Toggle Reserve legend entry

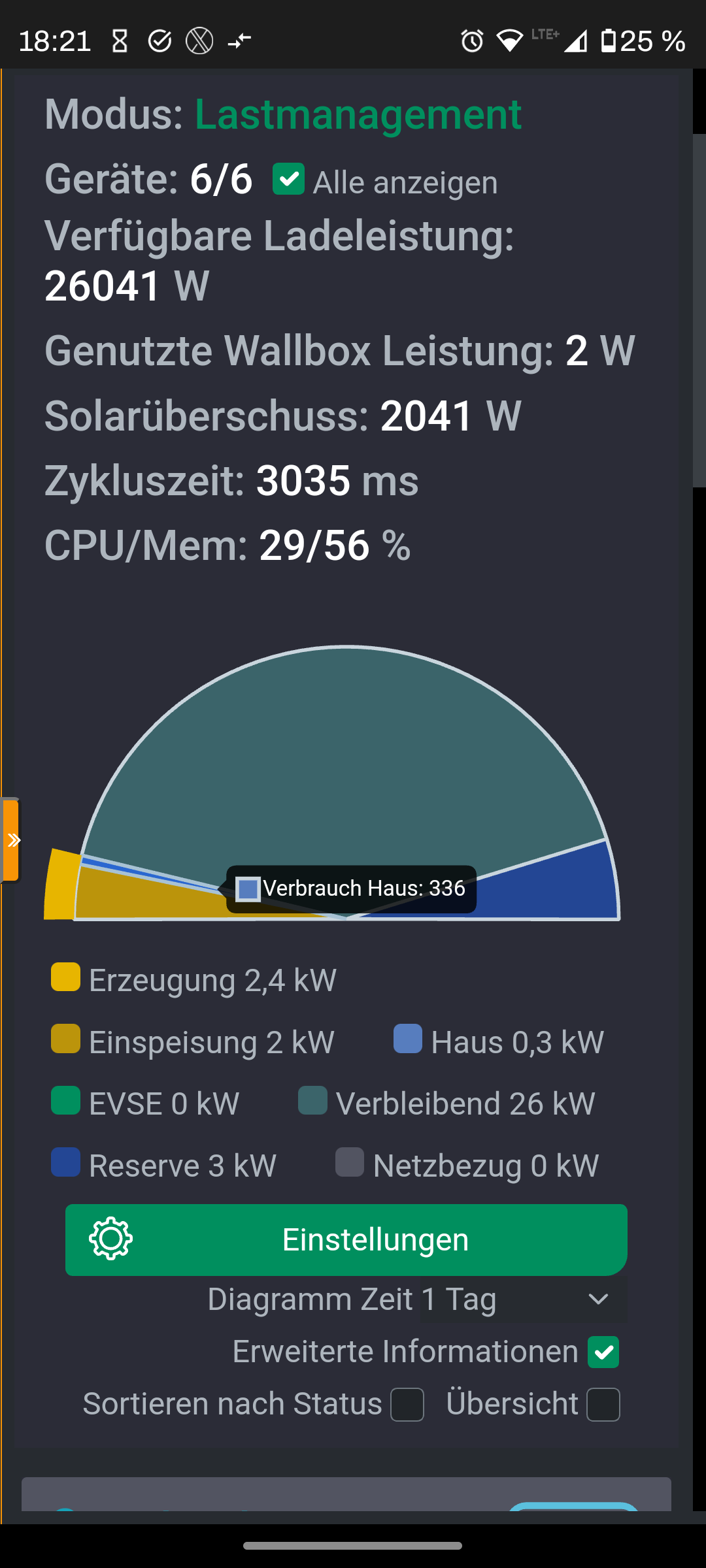pyautogui.click(x=164, y=1165)
